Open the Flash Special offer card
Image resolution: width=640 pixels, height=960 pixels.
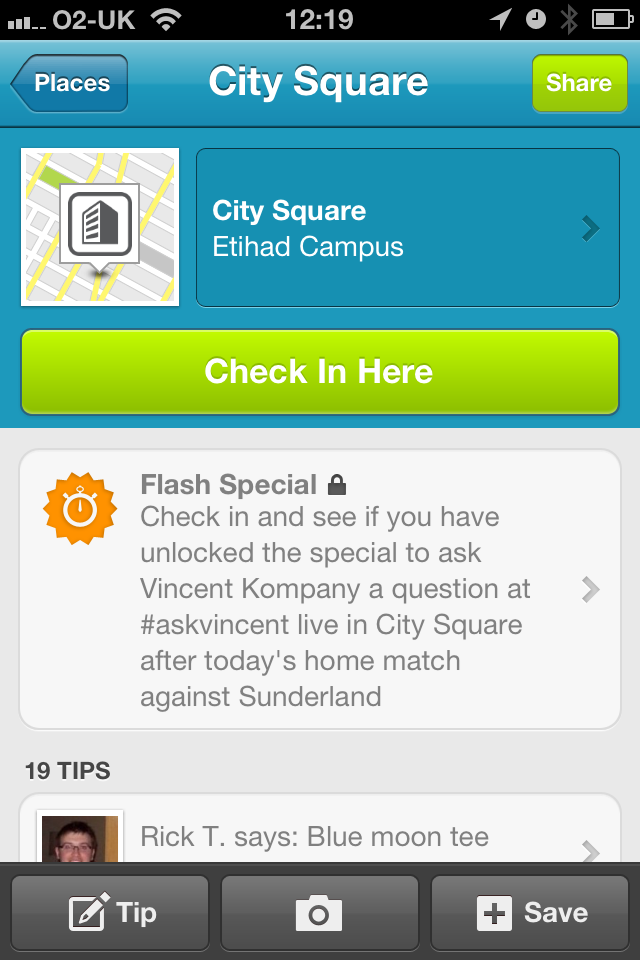(319, 589)
